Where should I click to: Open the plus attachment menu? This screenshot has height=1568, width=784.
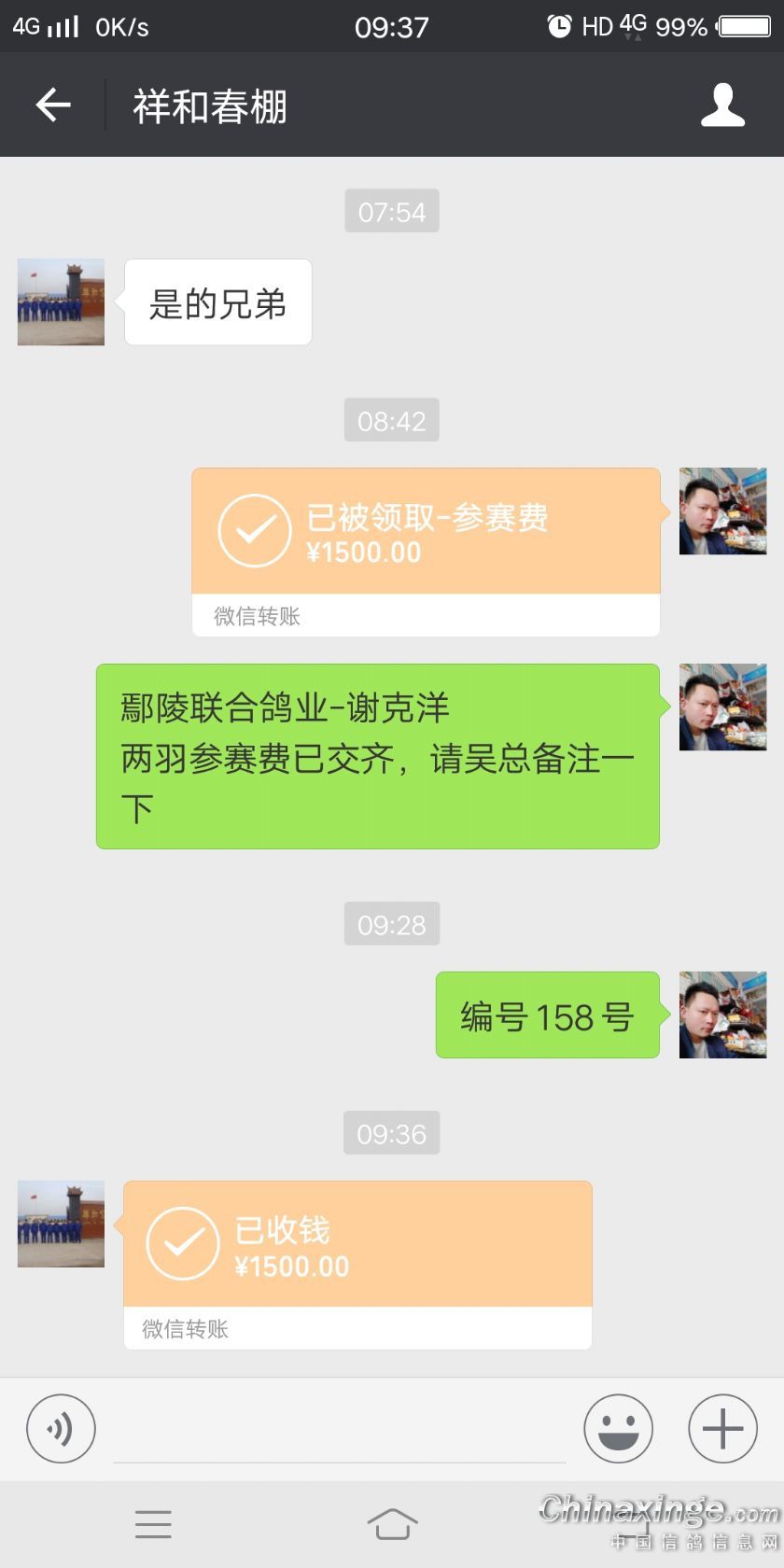tap(722, 1428)
